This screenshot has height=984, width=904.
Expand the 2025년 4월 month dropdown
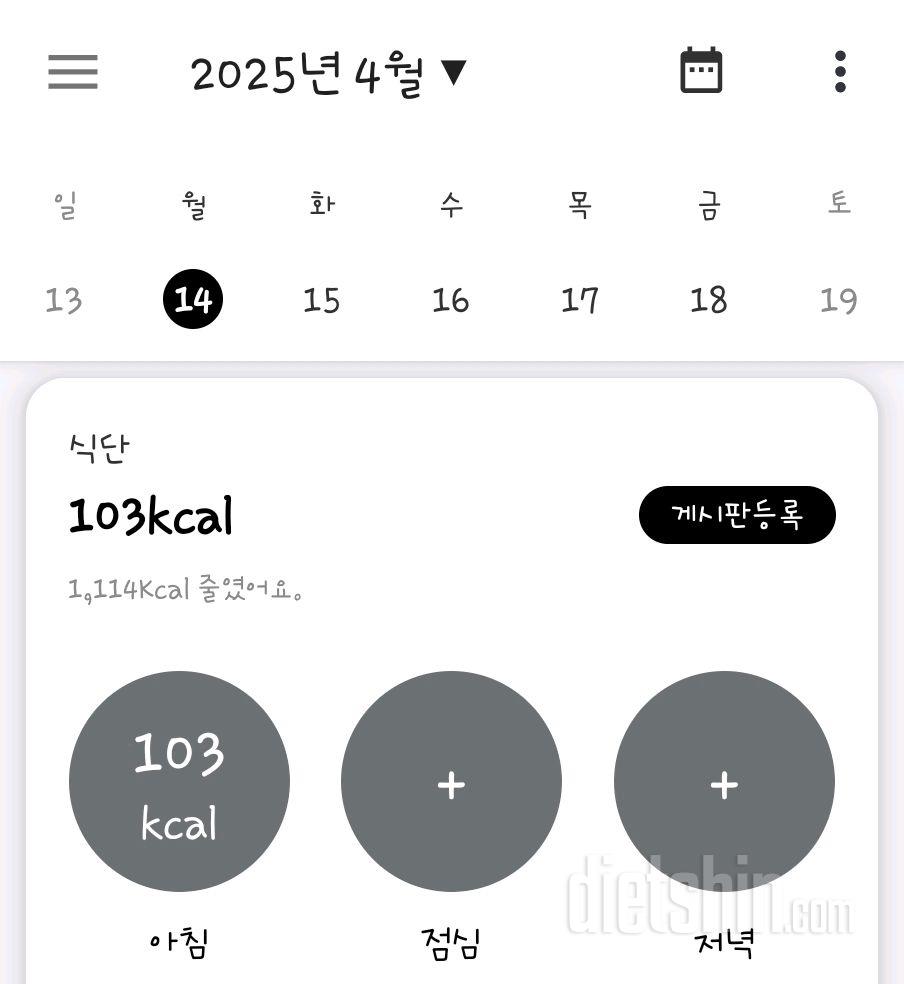tap(328, 74)
